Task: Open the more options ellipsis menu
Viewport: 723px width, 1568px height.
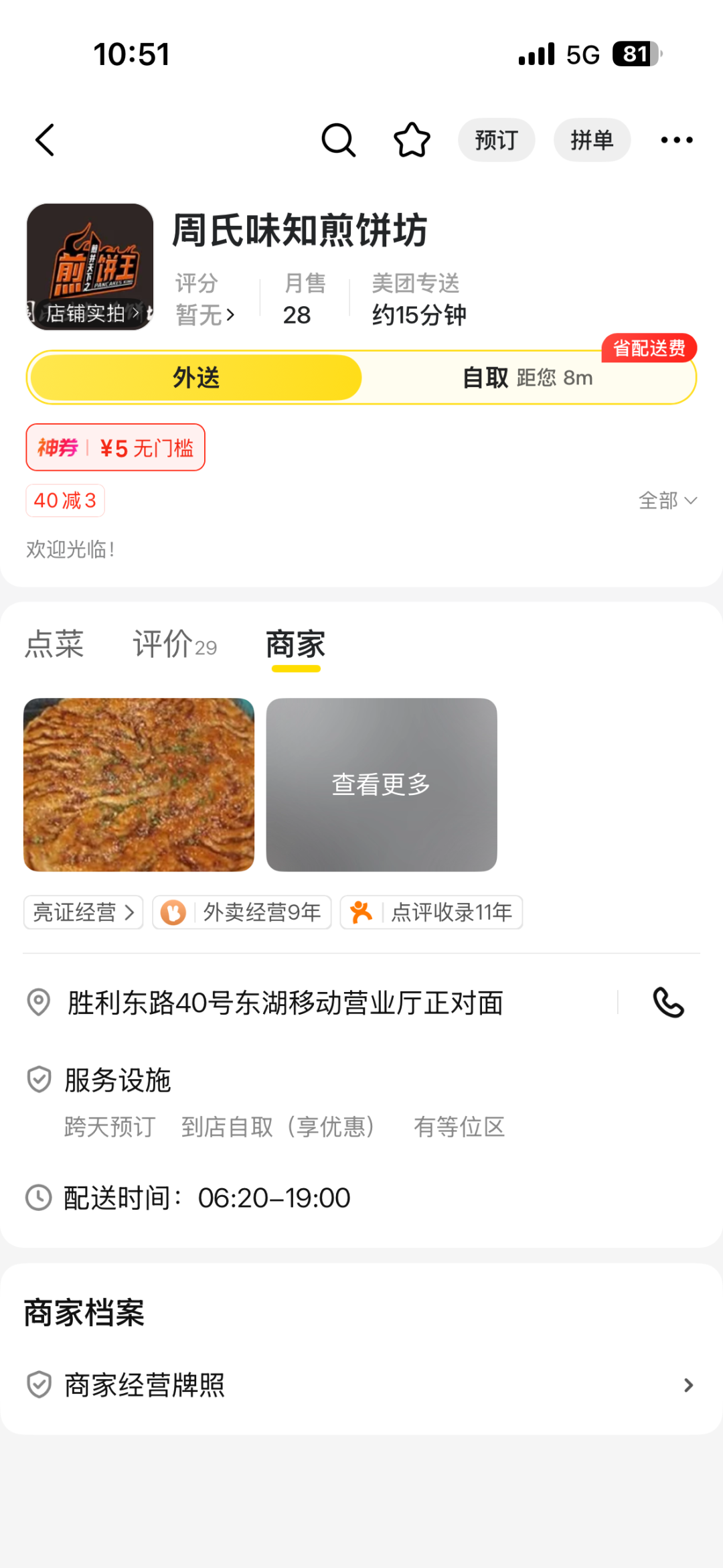Action: point(677,140)
